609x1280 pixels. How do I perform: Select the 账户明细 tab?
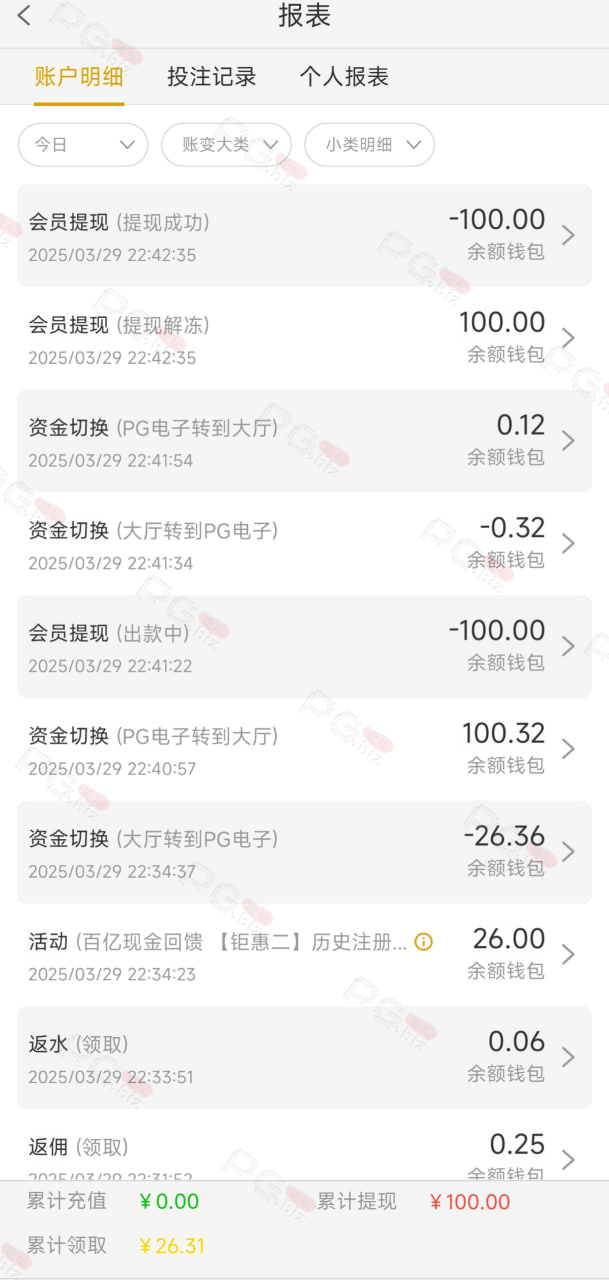[79, 77]
